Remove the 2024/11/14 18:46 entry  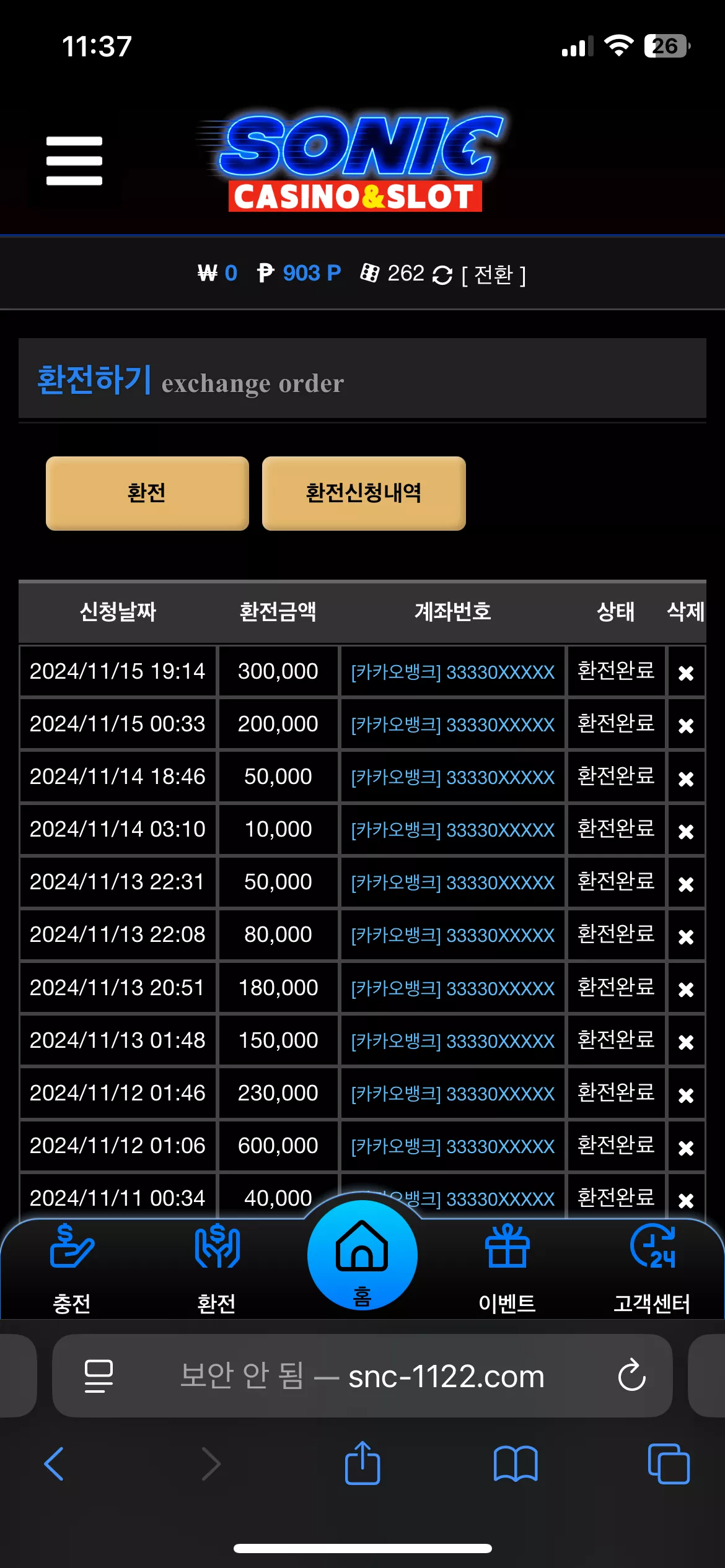click(x=686, y=778)
